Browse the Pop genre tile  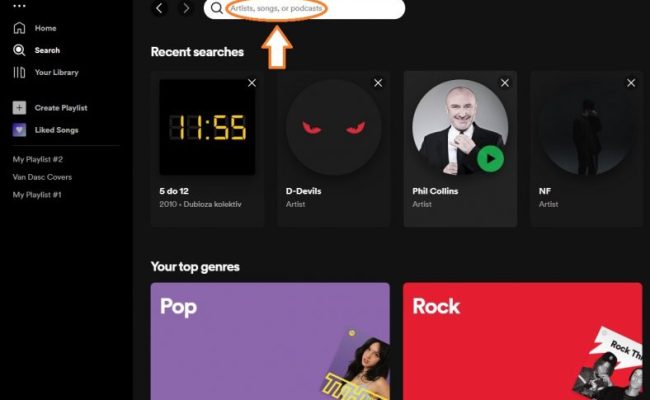click(x=270, y=340)
